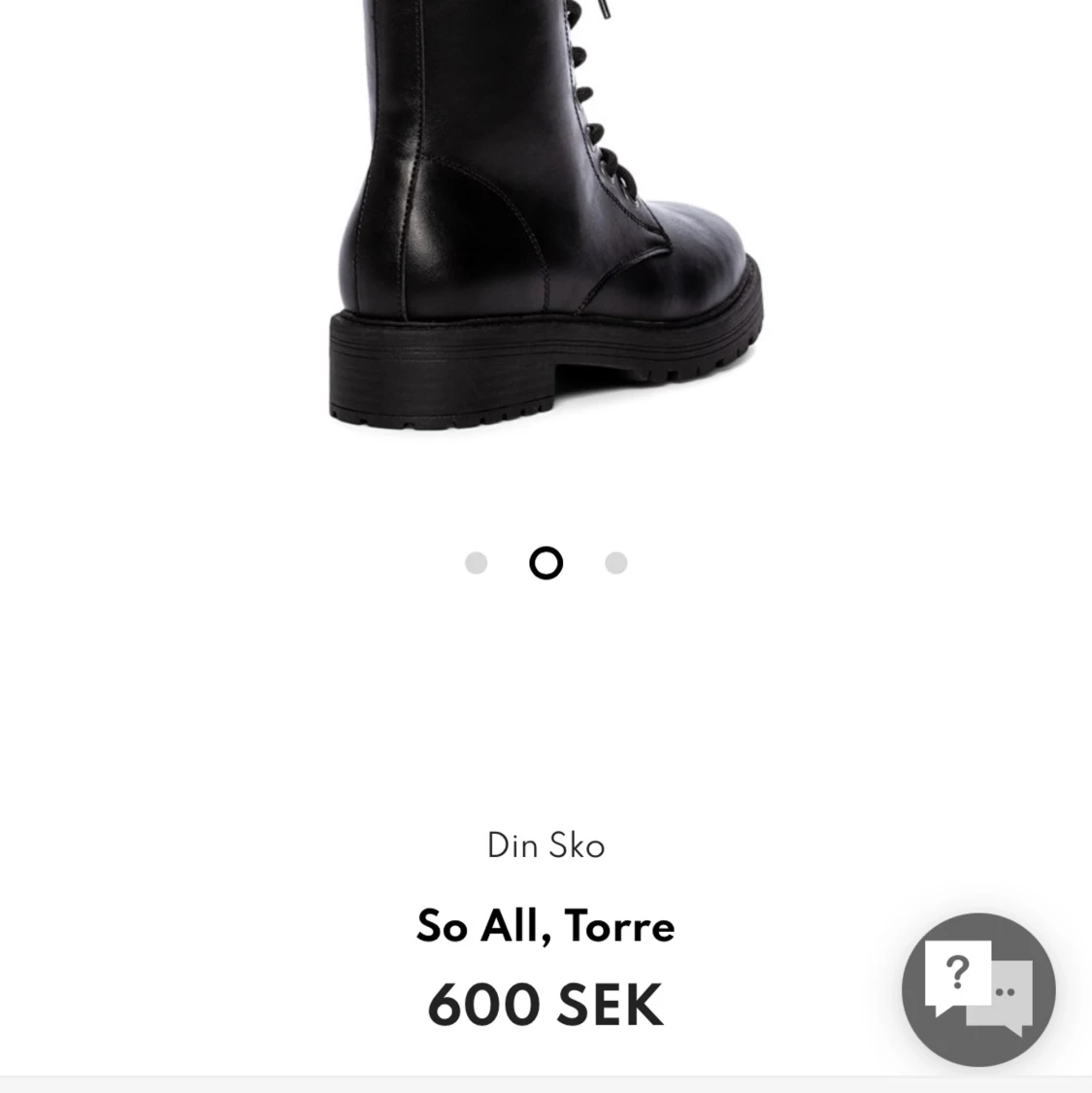Return to first slide using leftmost dot

(x=476, y=562)
